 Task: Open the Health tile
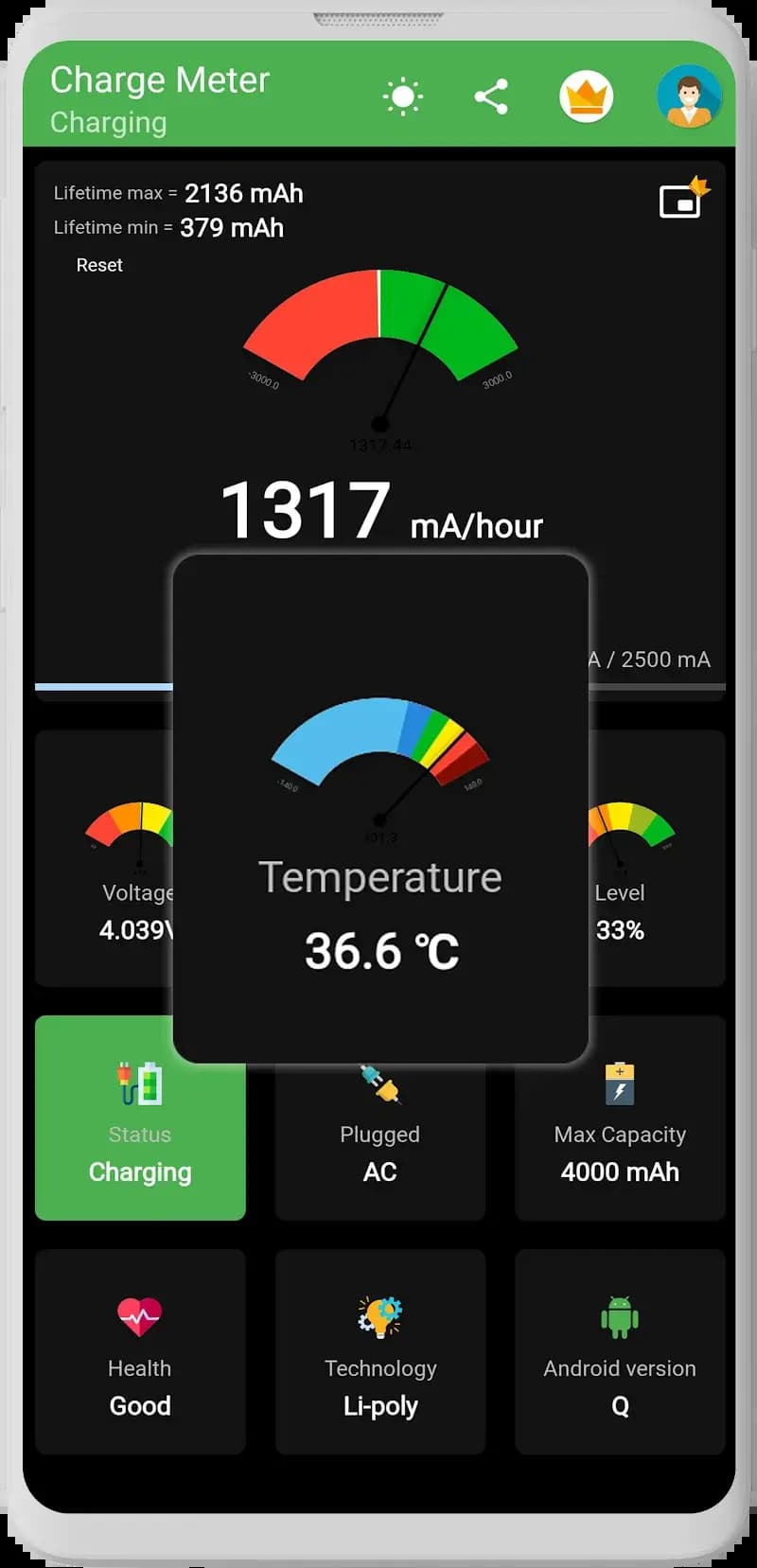click(140, 1351)
